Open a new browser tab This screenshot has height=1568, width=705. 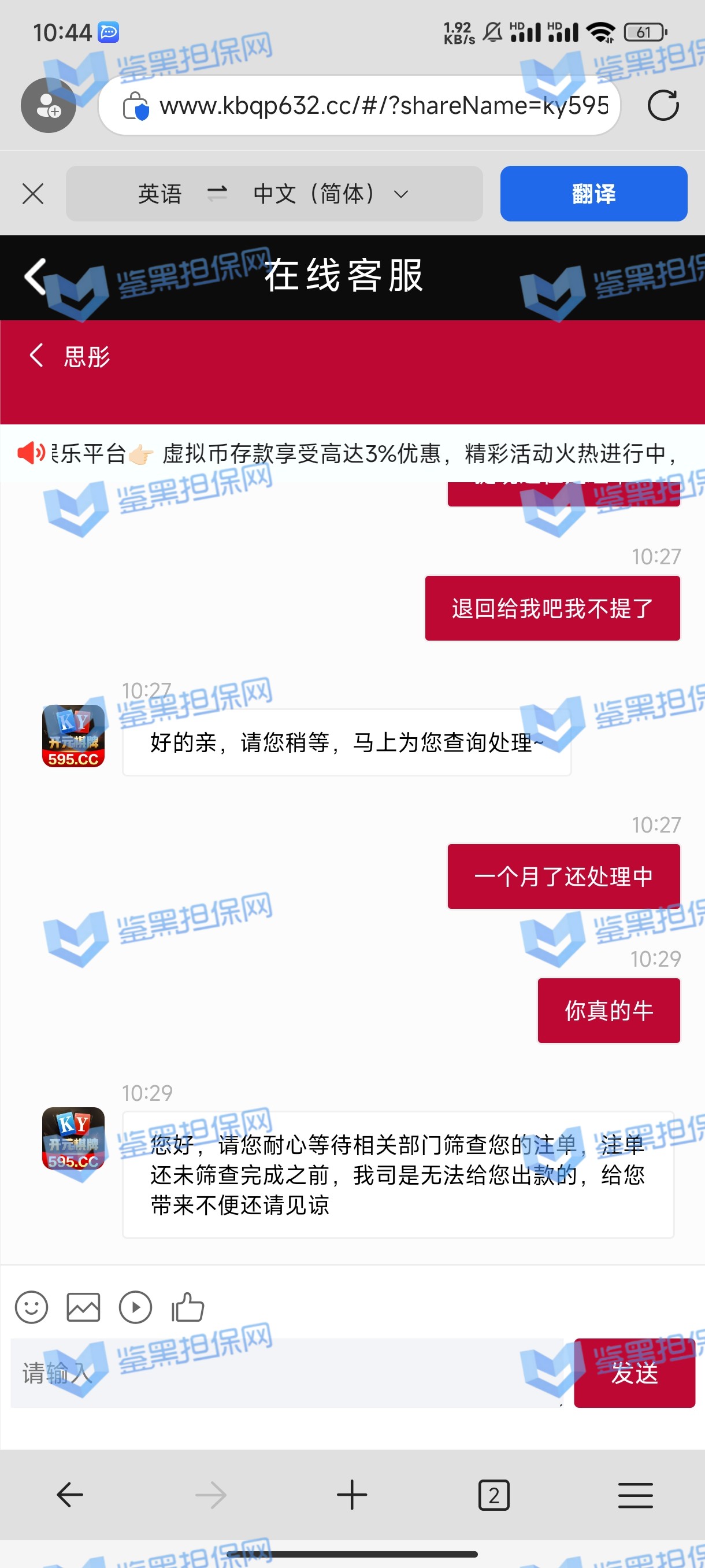[352, 1495]
